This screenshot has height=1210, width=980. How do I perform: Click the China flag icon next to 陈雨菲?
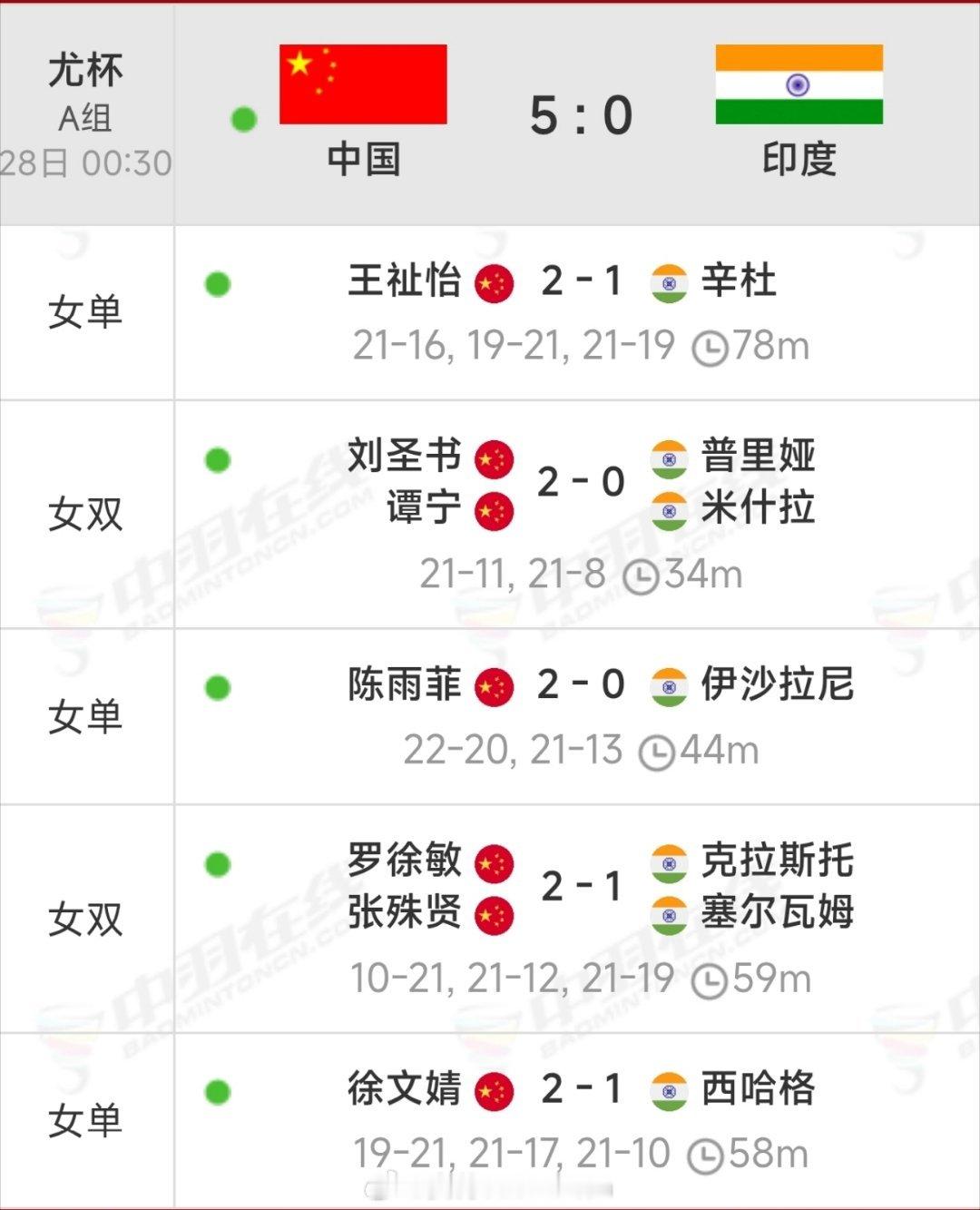(493, 686)
